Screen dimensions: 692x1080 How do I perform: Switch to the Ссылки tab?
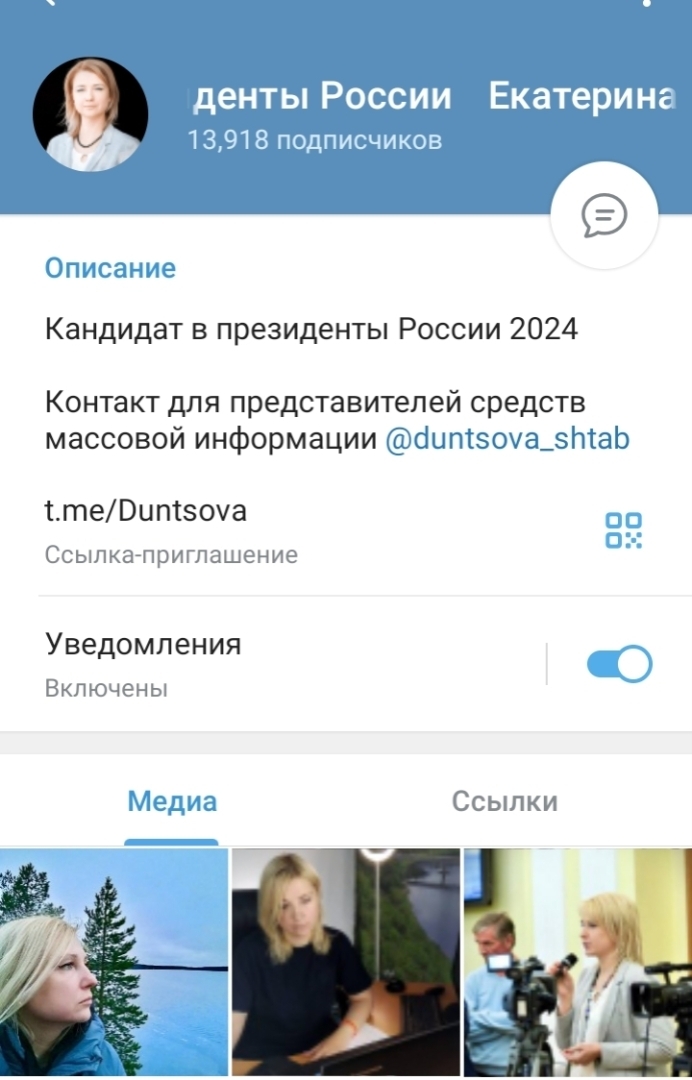tap(504, 801)
